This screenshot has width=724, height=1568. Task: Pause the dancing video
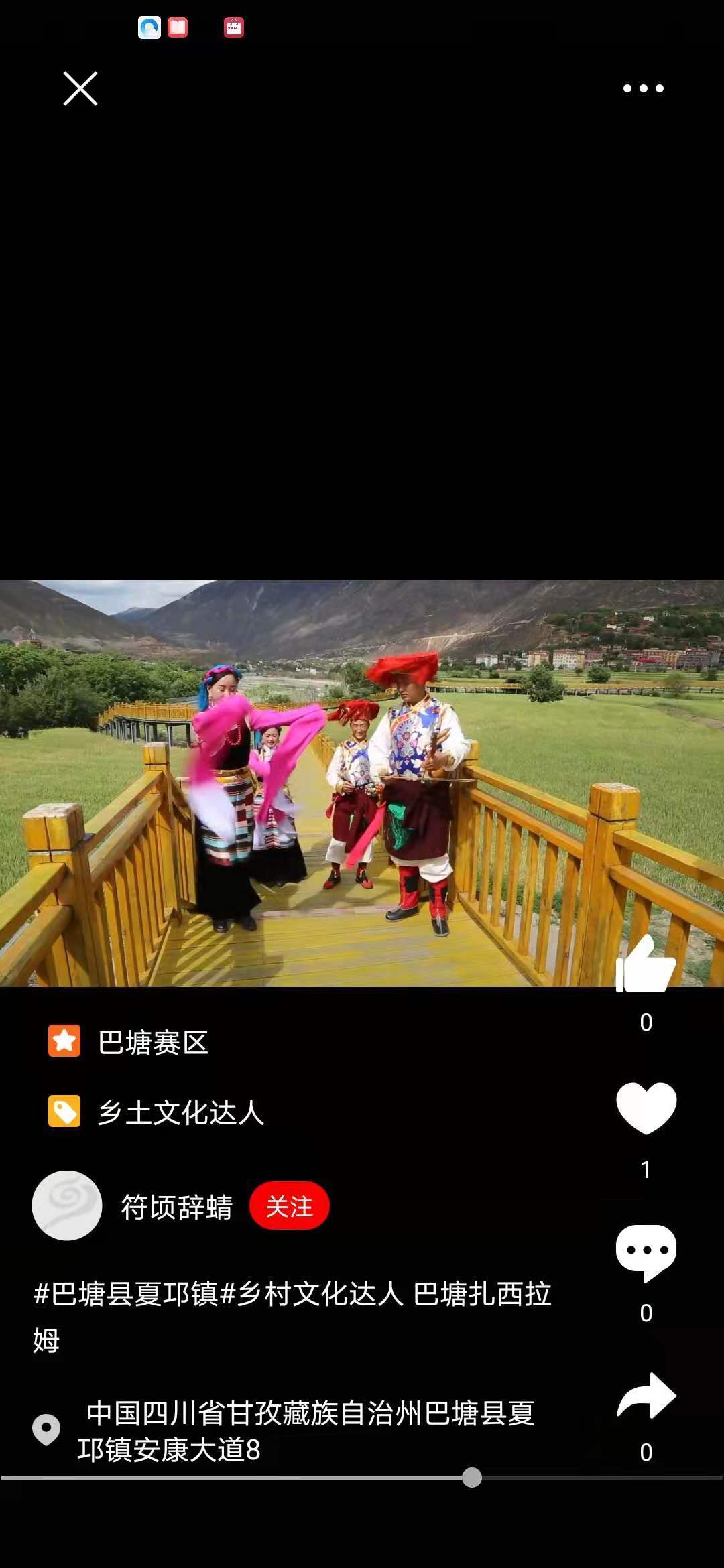tap(362, 783)
